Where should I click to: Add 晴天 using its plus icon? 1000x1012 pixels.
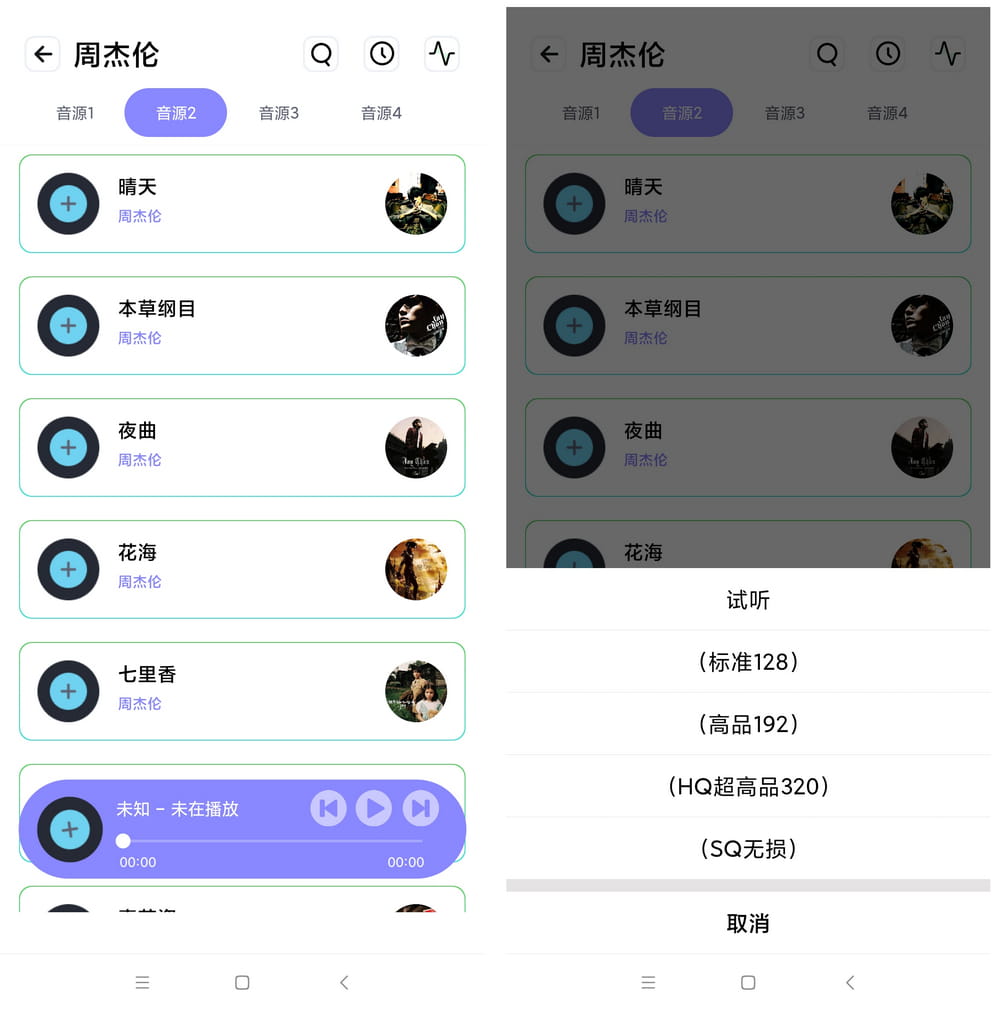click(x=68, y=203)
